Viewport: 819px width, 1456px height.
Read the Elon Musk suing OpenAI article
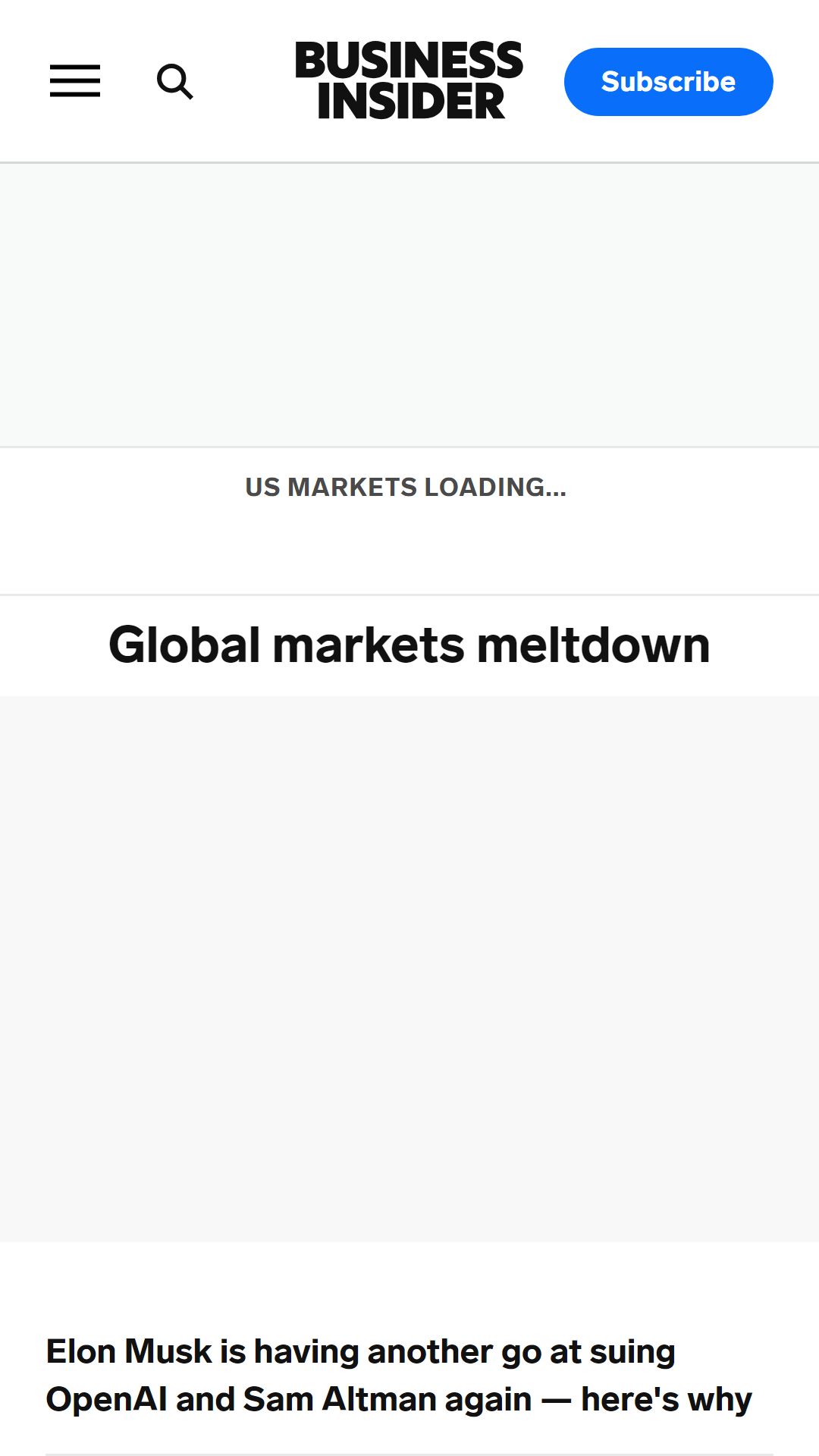coord(399,1376)
